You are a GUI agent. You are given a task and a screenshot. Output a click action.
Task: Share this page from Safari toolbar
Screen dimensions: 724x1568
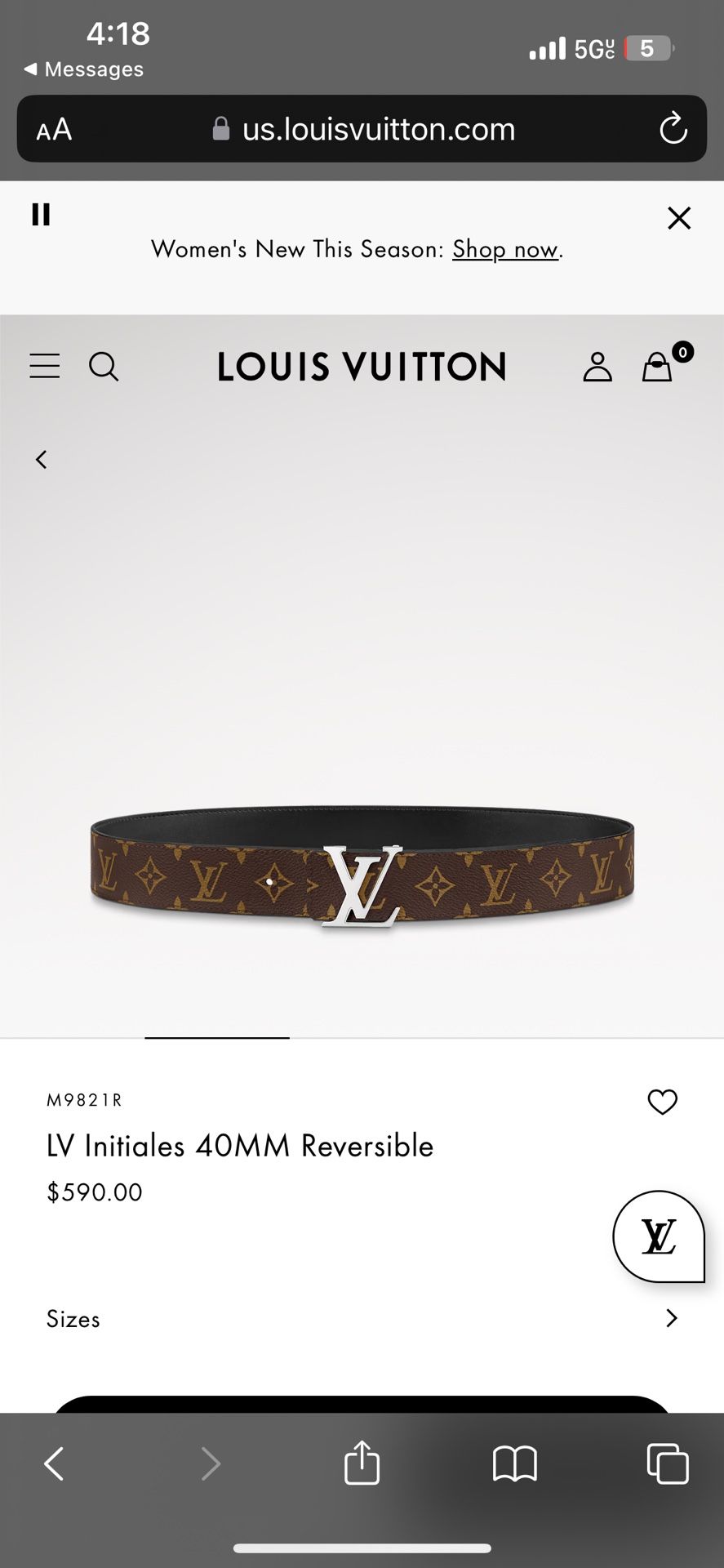pos(362,1463)
